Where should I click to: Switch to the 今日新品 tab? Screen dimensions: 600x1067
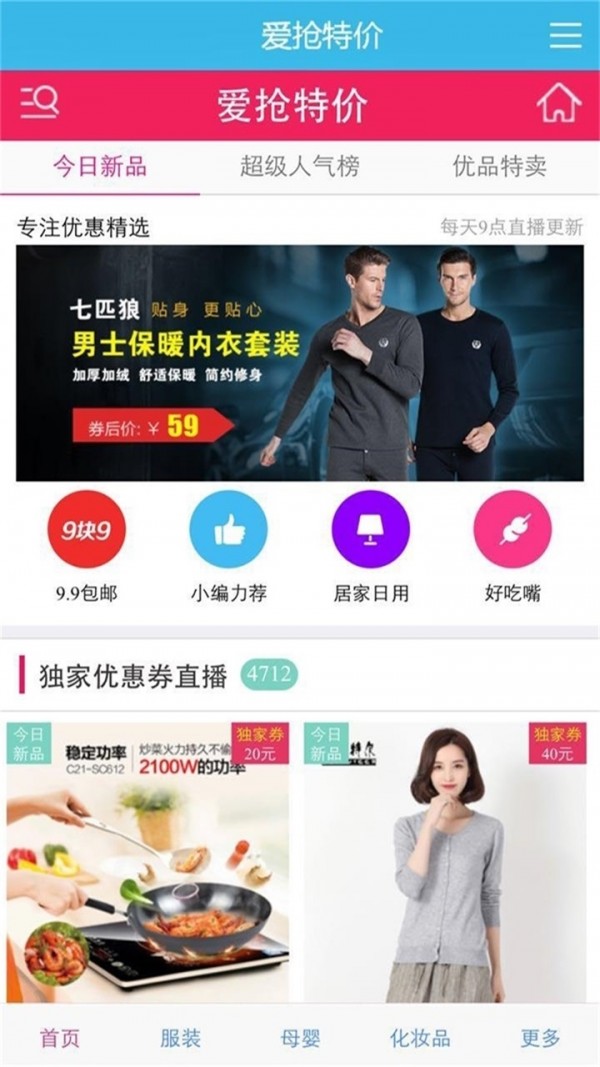pos(100,166)
